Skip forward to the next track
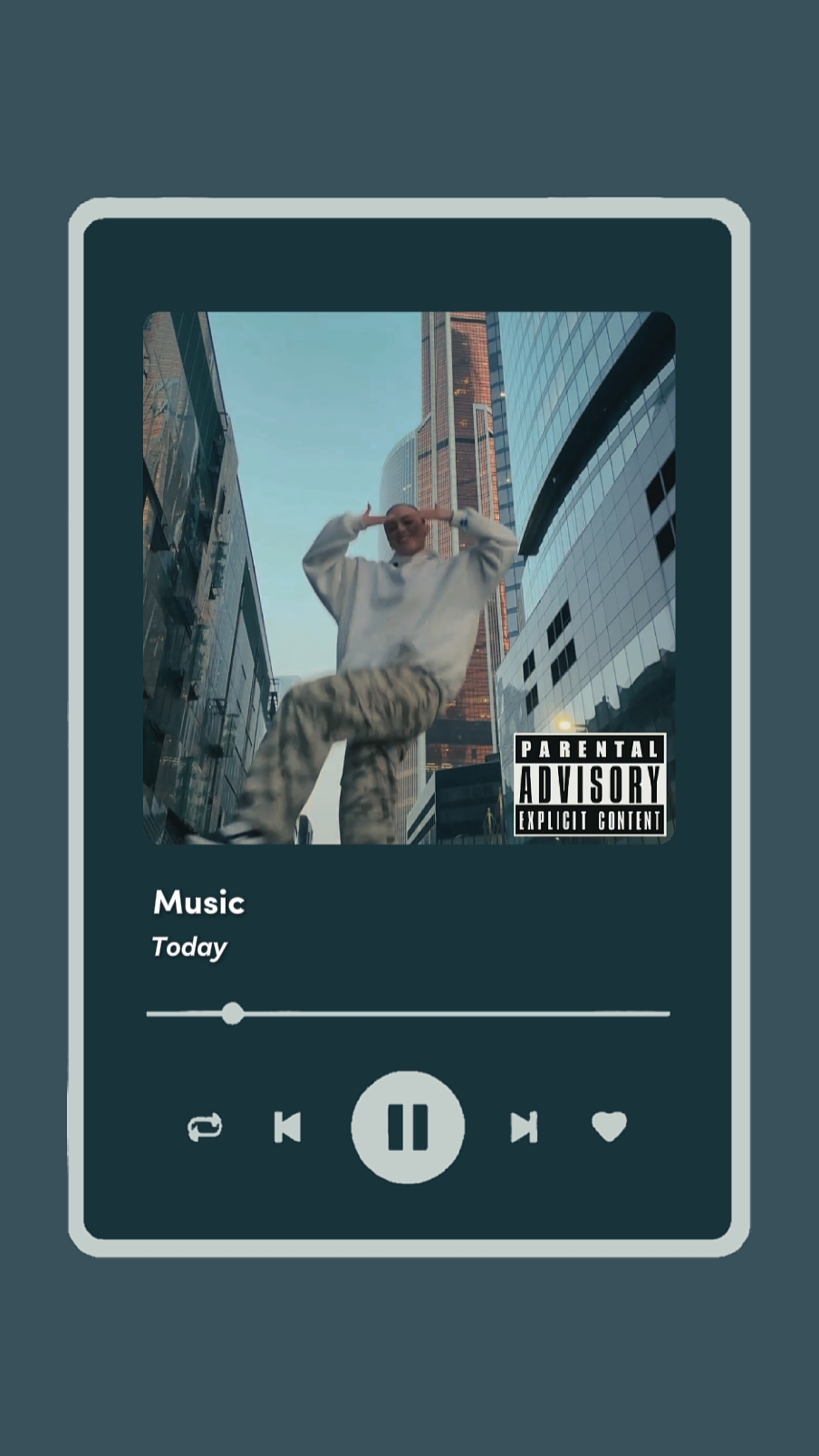The image size is (819, 1456). [523, 1126]
